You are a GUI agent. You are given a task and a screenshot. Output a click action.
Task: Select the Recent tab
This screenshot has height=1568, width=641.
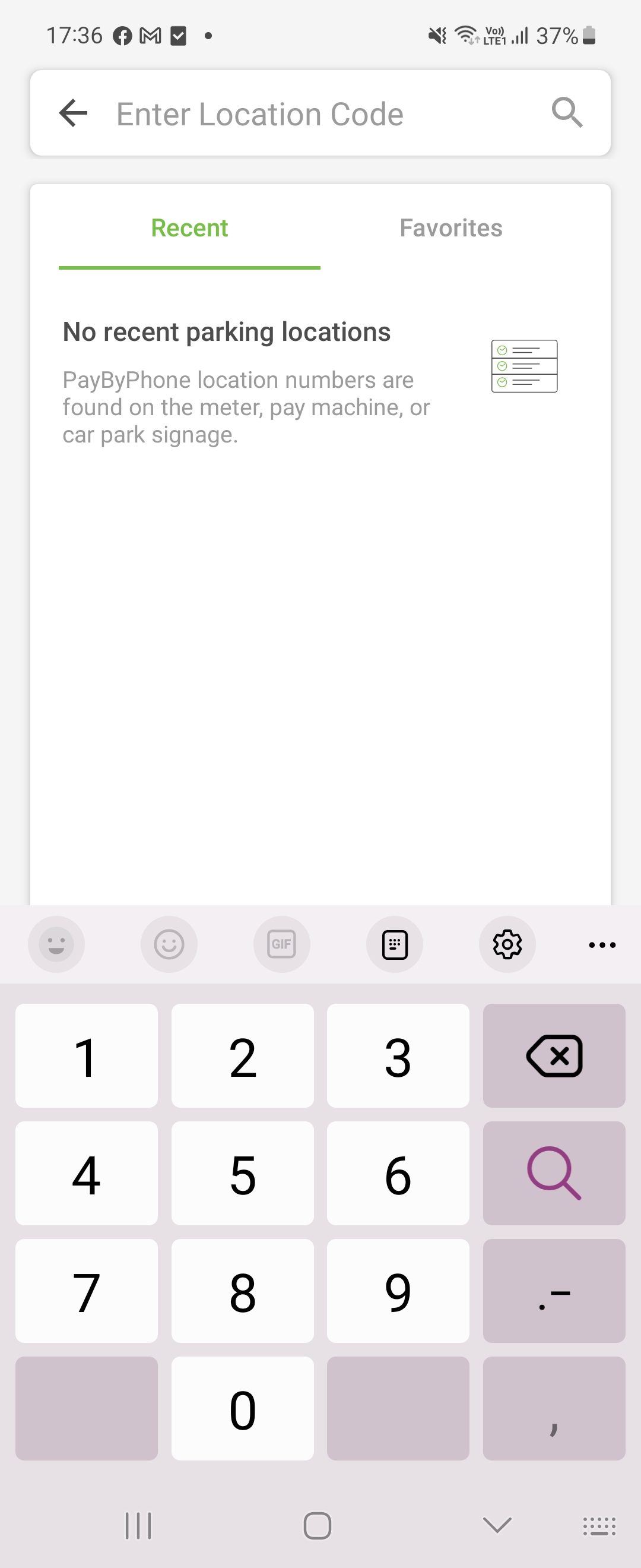point(189,227)
